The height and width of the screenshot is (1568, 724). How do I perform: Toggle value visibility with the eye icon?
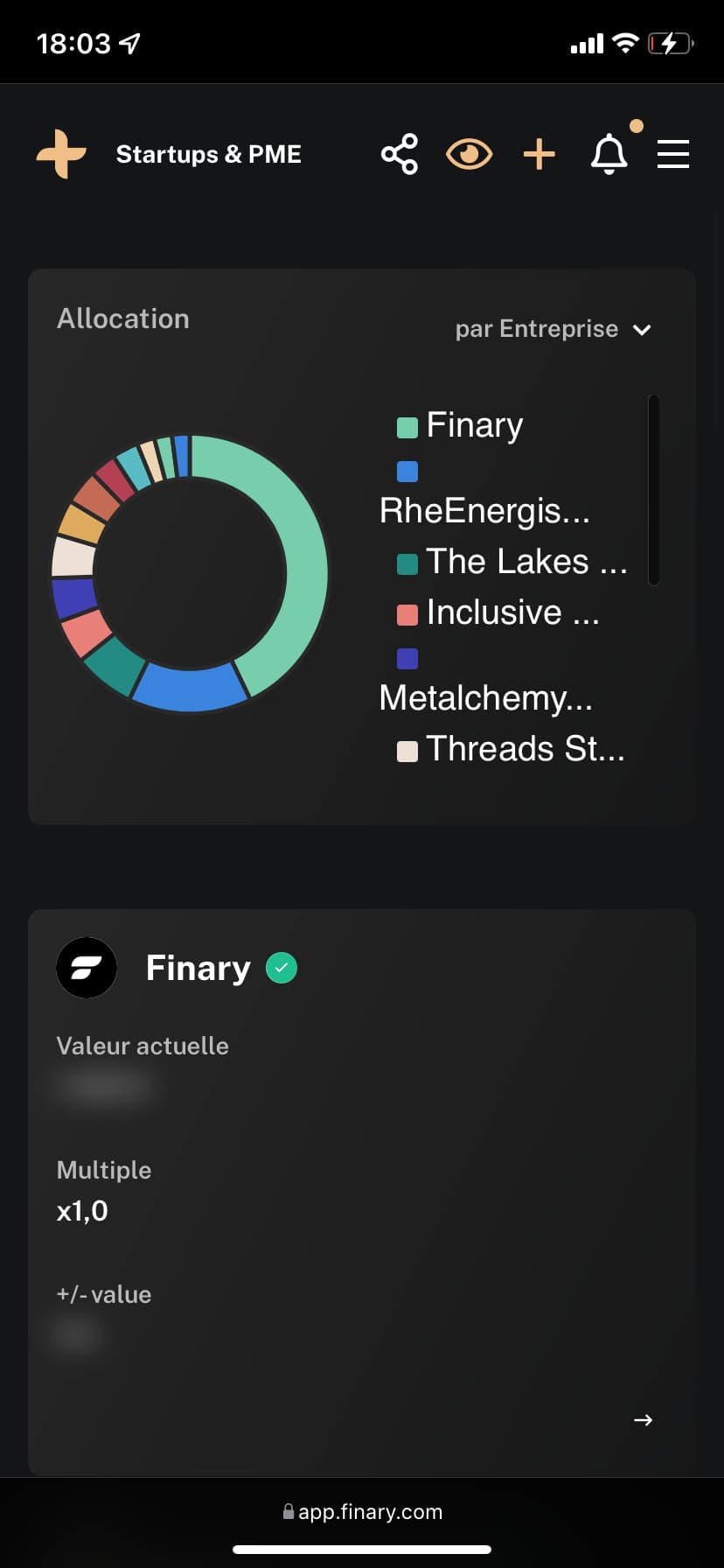click(470, 155)
